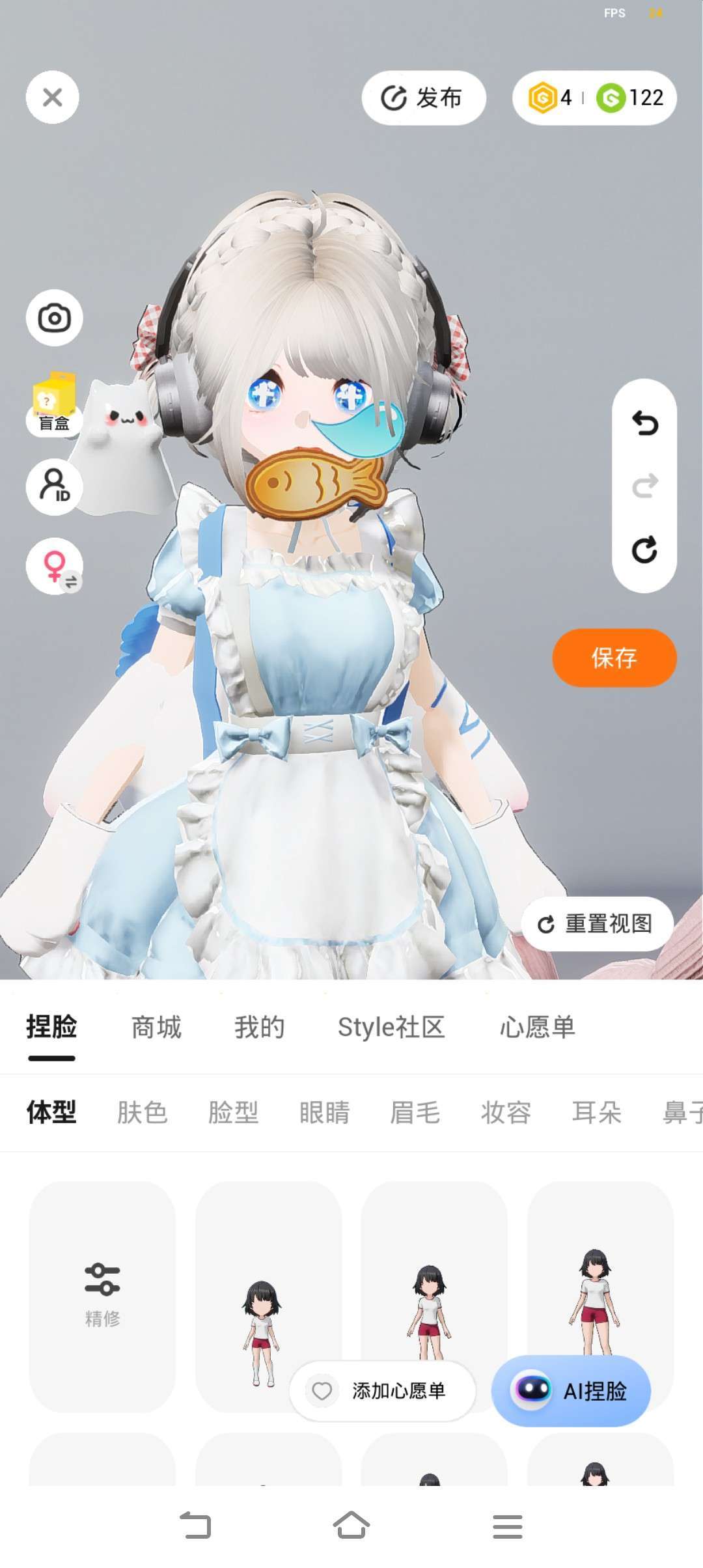This screenshot has height=1568, width=703.
Task: Switch to the 我的 tab
Action: (x=260, y=1028)
